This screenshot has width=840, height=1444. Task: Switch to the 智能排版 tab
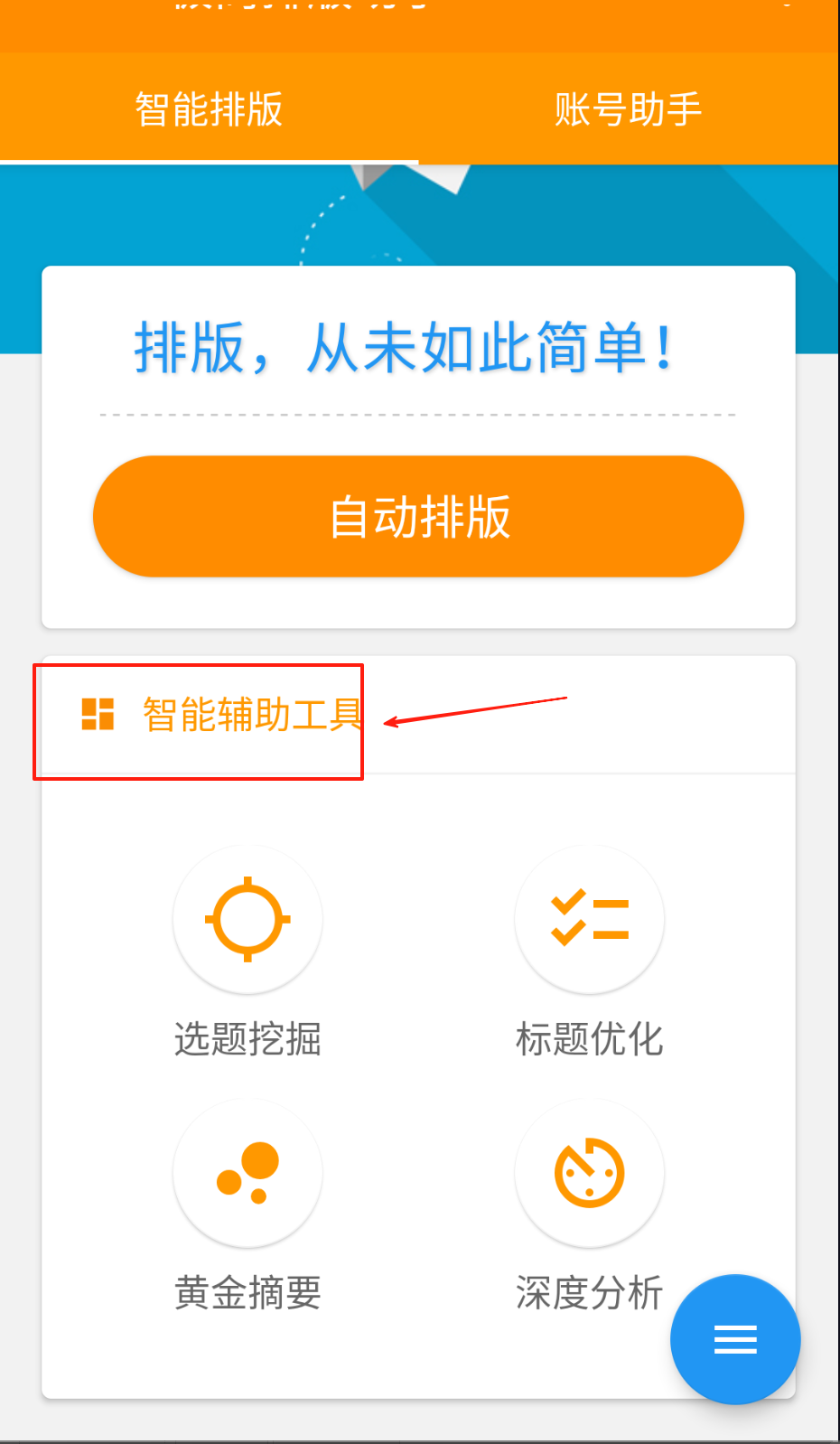(209, 109)
